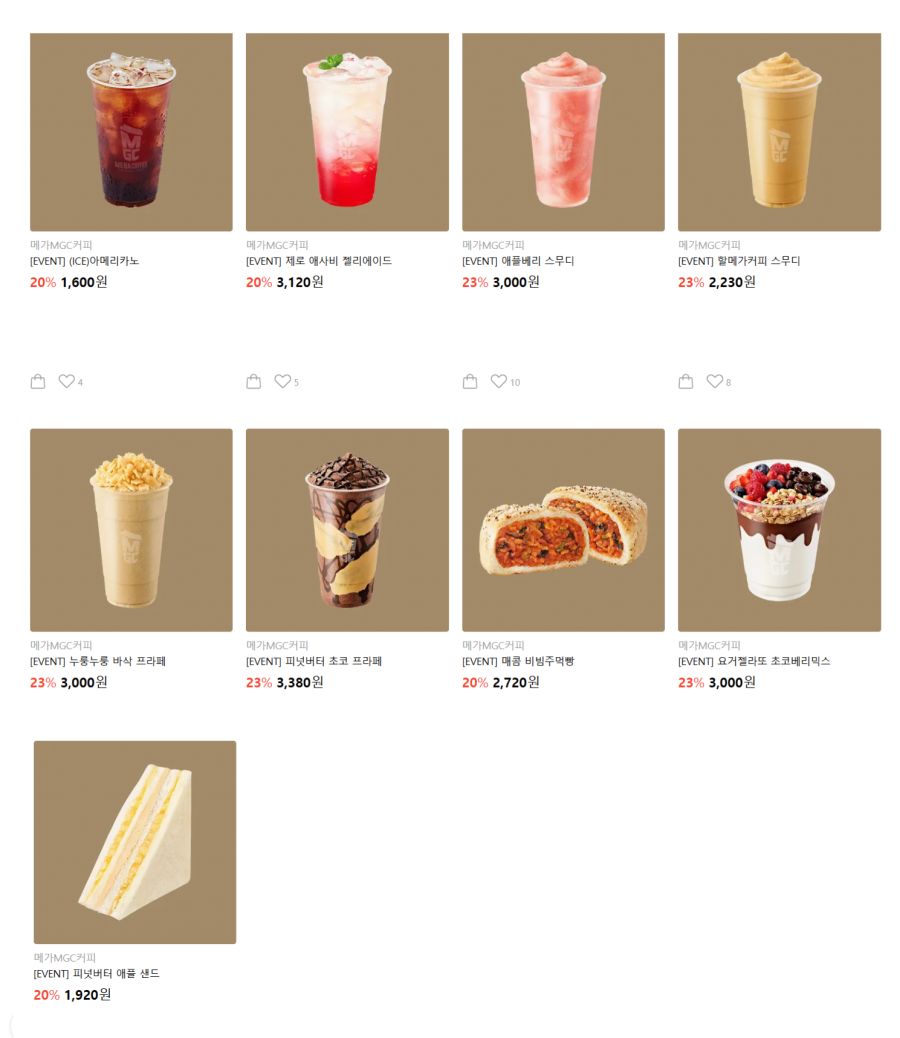900x1038 pixels.
Task: Open the [EVENT] 피넛버터 애플 샌드 product link
Action: pyautogui.click(x=95, y=974)
